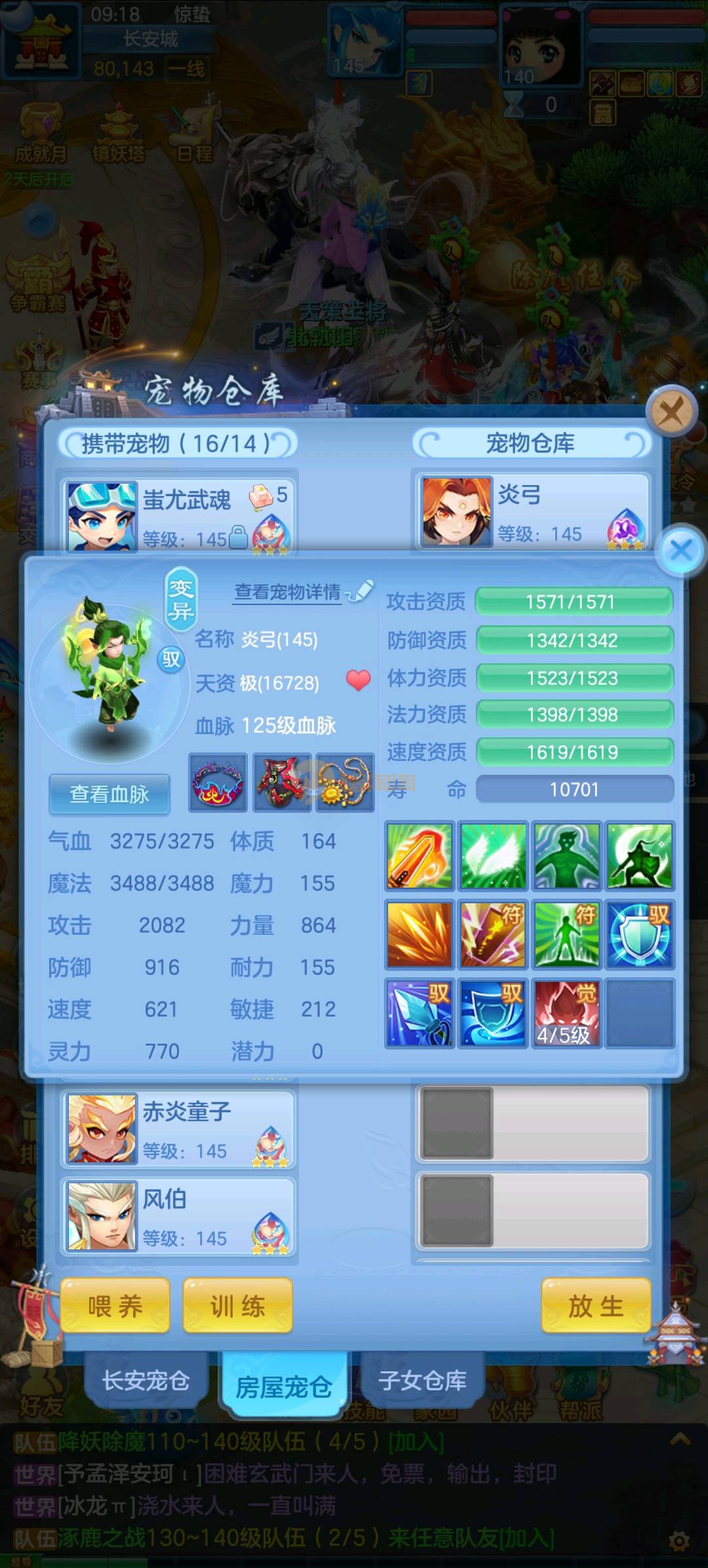Select the 赤炎童子 pet in the list
The width and height of the screenshot is (708, 1568).
click(178, 1129)
